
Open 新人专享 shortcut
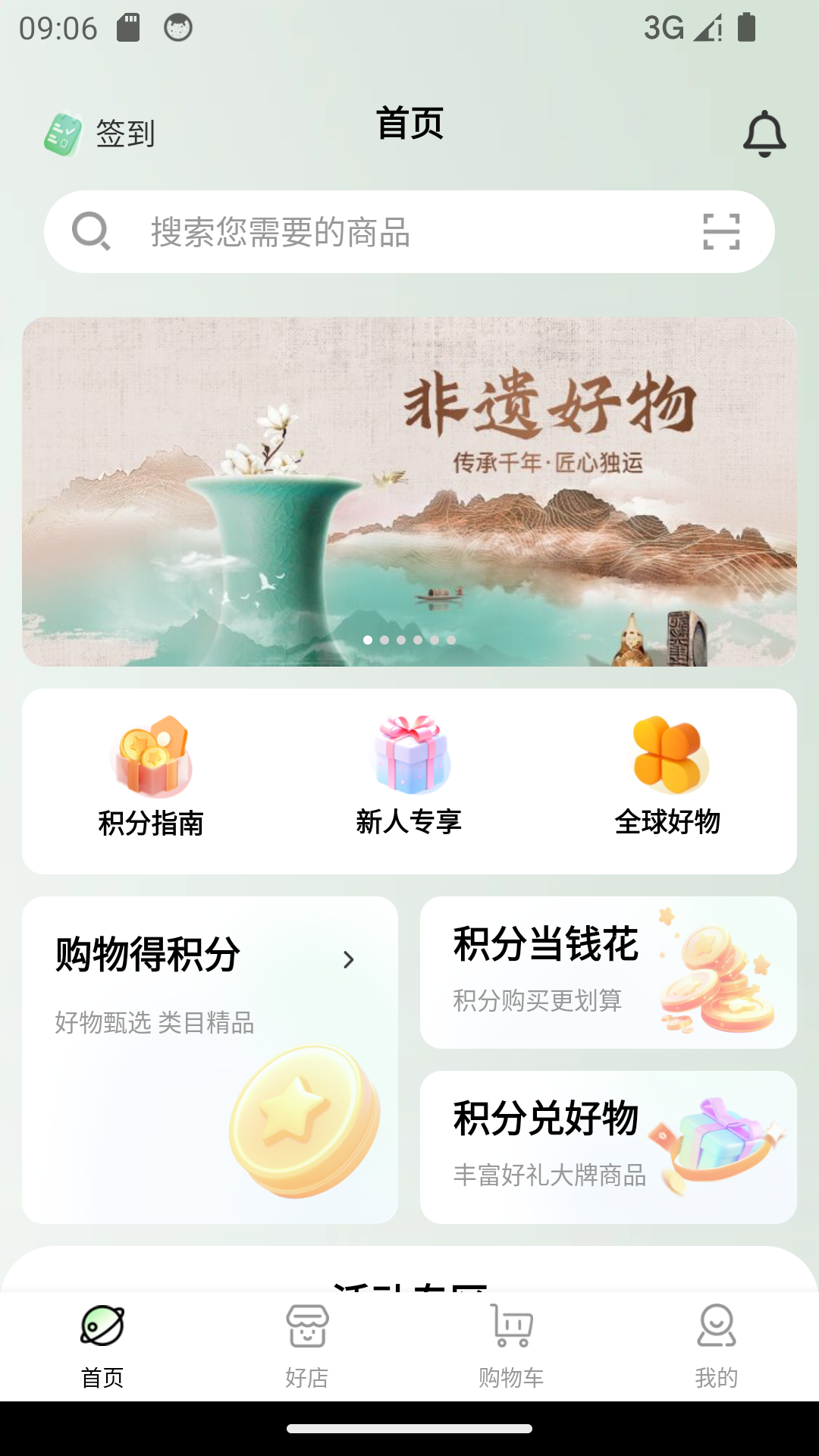(x=409, y=778)
